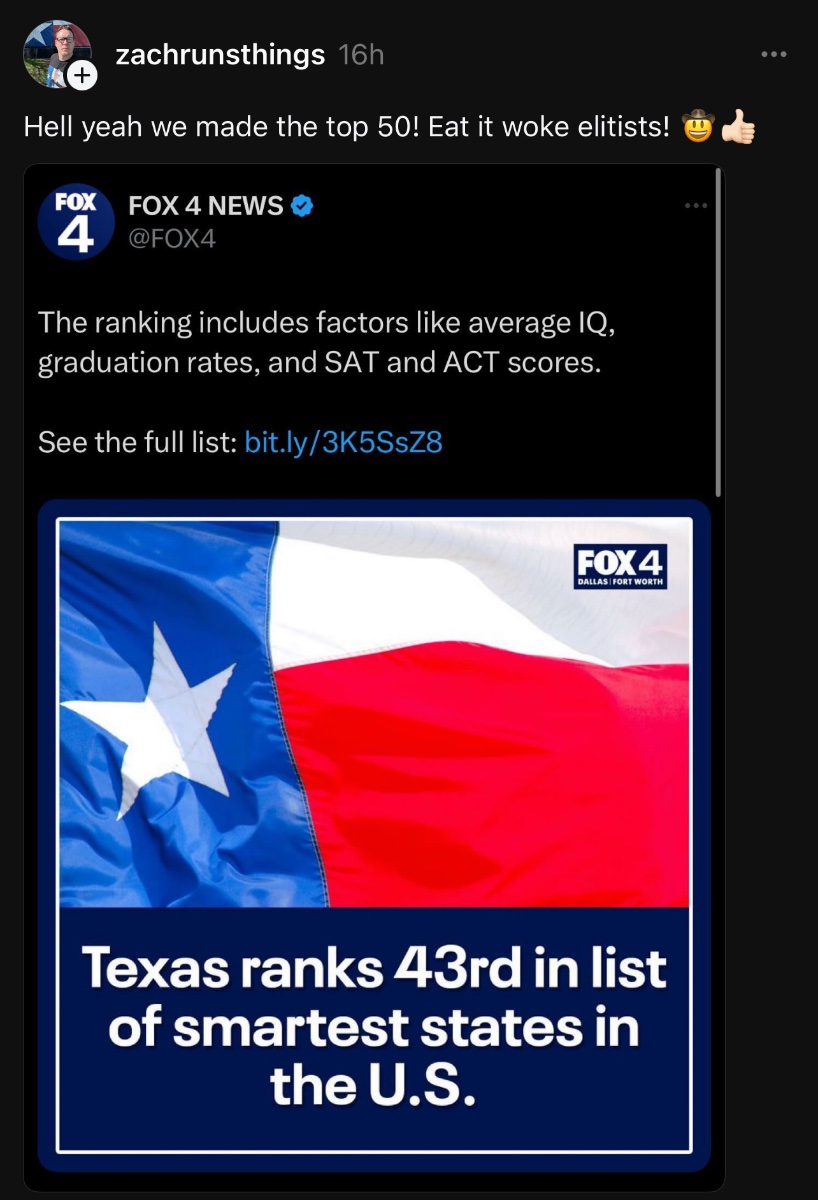Open zachrunsthings profile from the username

click(220, 55)
